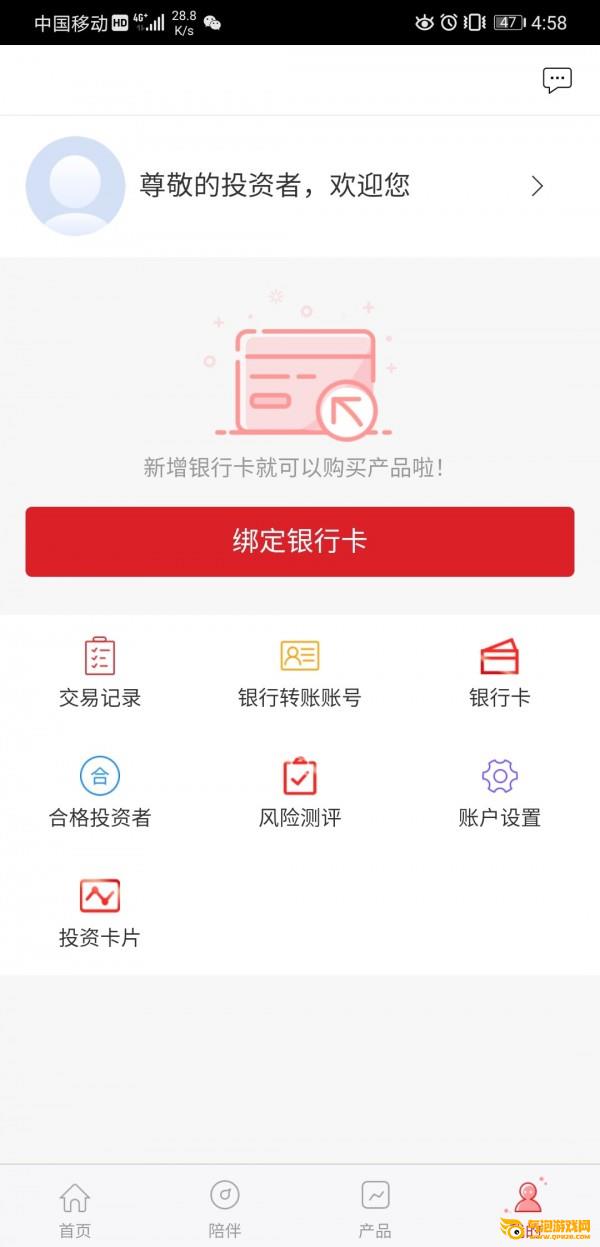Switch to the 首页 home tab
Screen dimensions: 600x1247
click(75, 1207)
